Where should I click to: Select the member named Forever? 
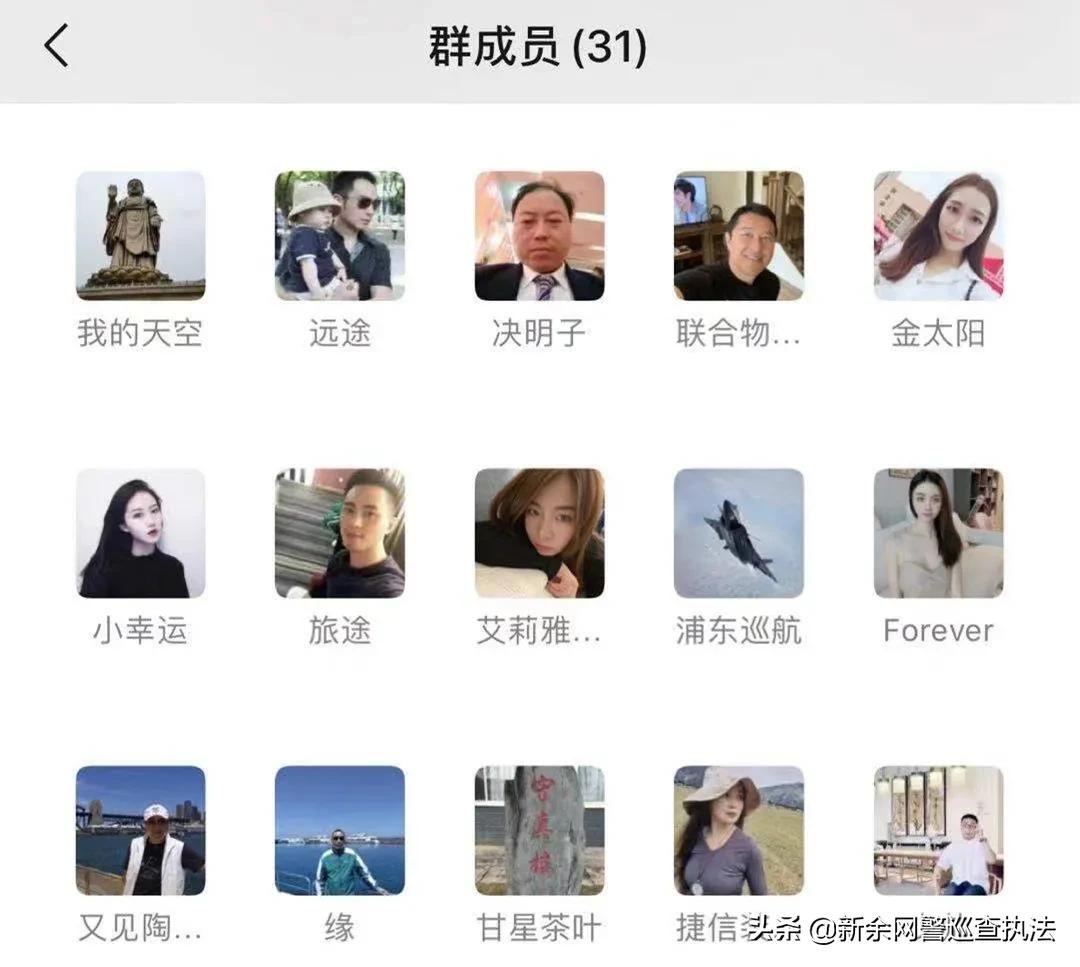pyautogui.click(x=938, y=533)
